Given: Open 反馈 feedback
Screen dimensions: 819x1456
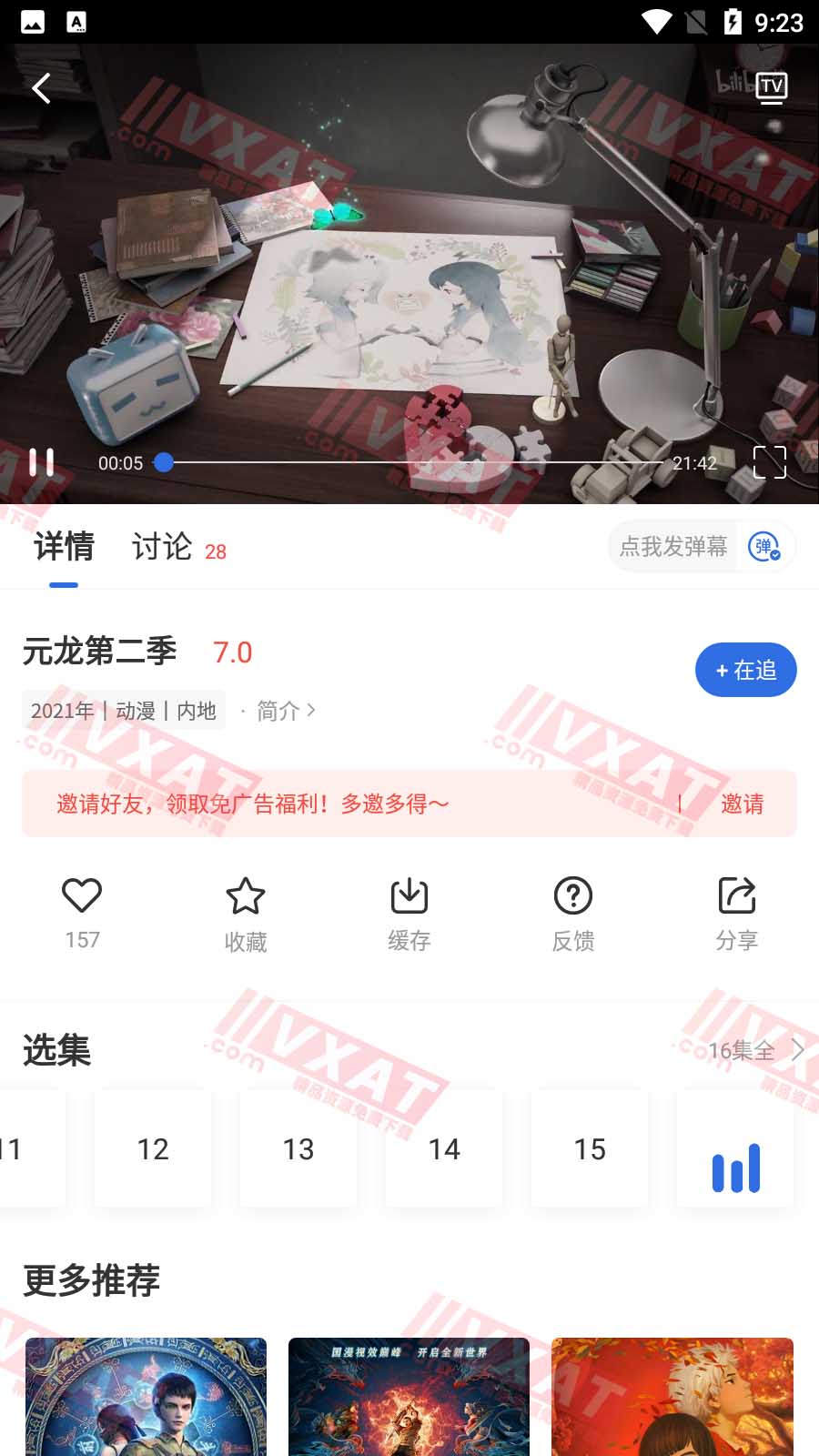Looking at the screenshot, I should (x=573, y=896).
